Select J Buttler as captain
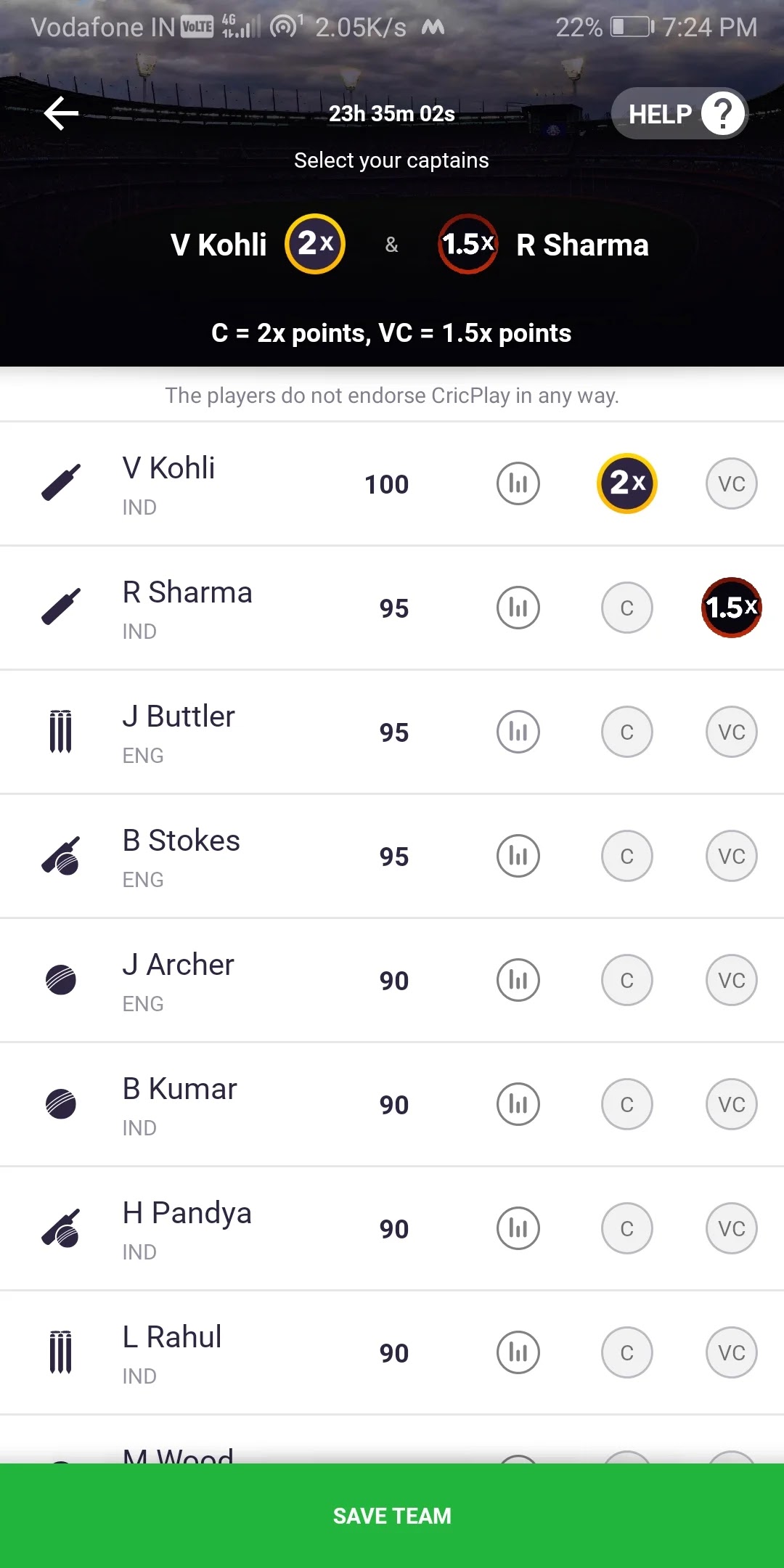The height and width of the screenshot is (1568, 784). (x=627, y=732)
